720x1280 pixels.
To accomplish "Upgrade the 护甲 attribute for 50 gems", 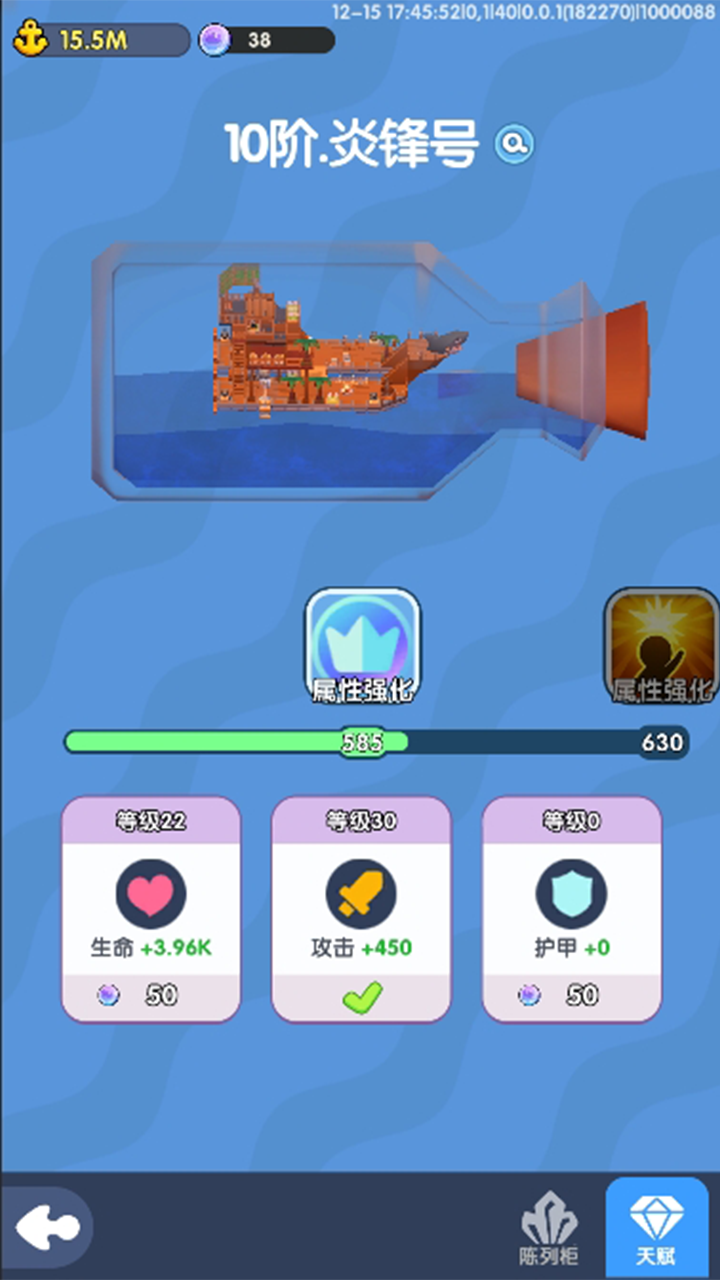I will pyautogui.click(x=571, y=995).
